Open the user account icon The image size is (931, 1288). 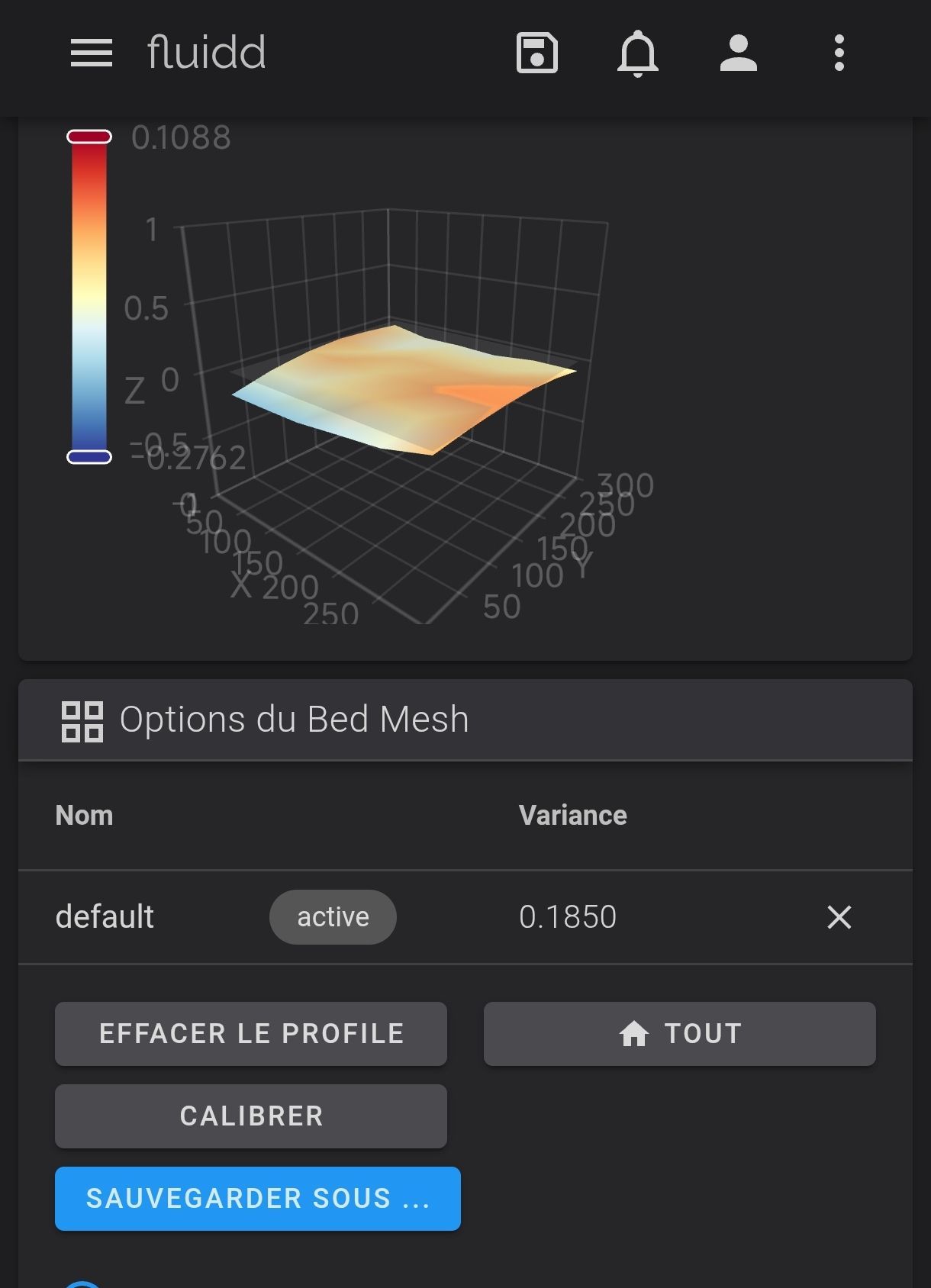pyautogui.click(x=739, y=53)
